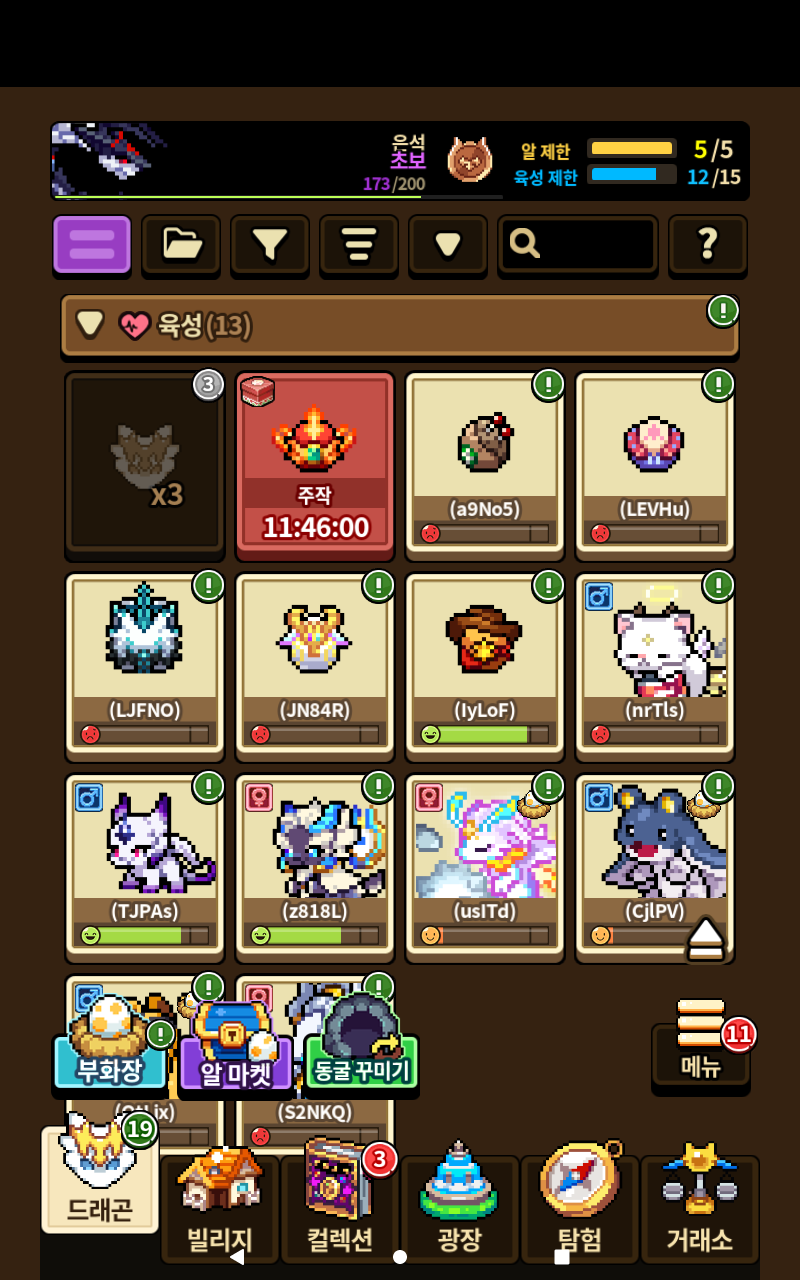Open the question mark help
The image size is (800, 1280).
click(x=708, y=244)
